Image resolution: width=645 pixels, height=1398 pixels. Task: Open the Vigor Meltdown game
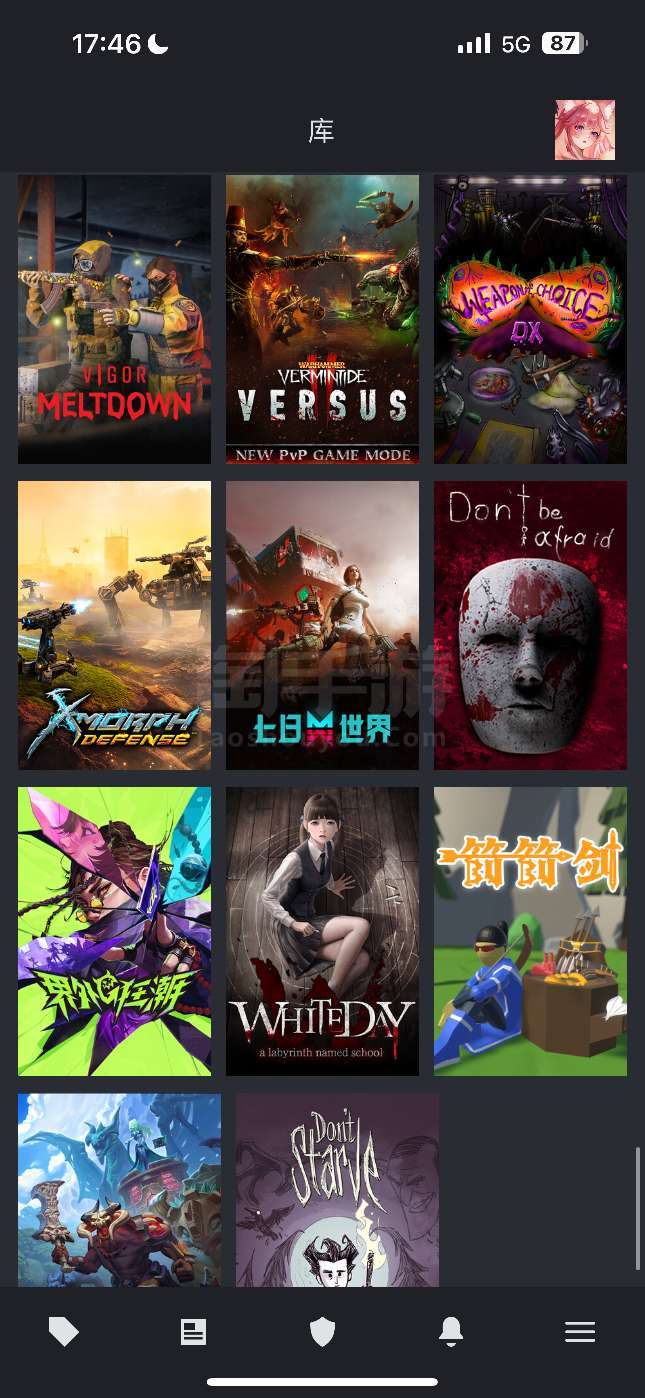coord(114,319)
